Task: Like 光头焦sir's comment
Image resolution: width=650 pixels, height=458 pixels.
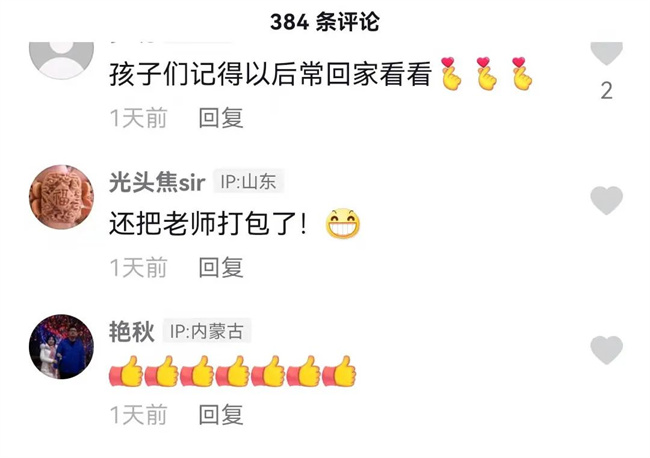Action: pyautogui.click(x=606, y=201)
